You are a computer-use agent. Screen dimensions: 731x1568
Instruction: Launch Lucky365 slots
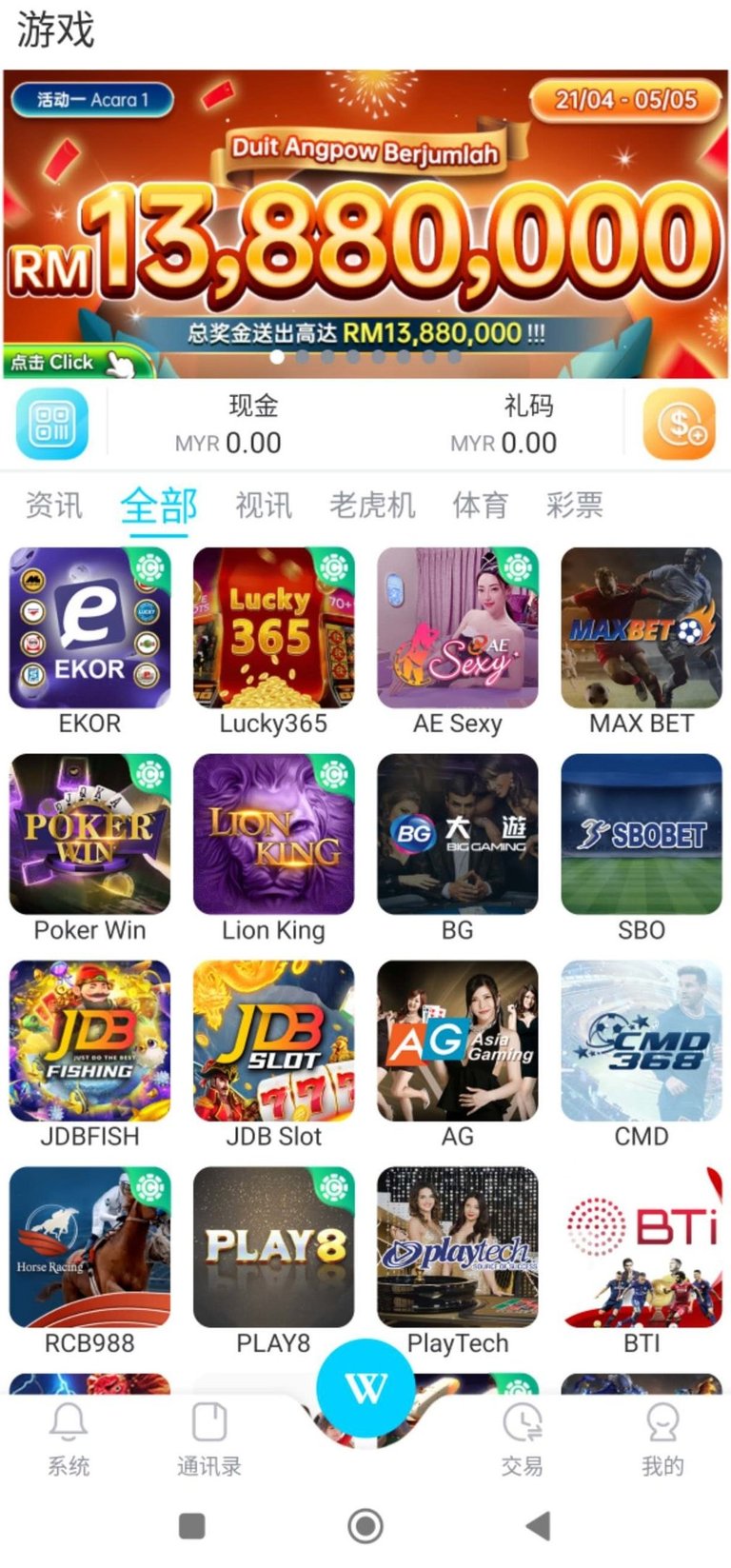tap(273, 628)
